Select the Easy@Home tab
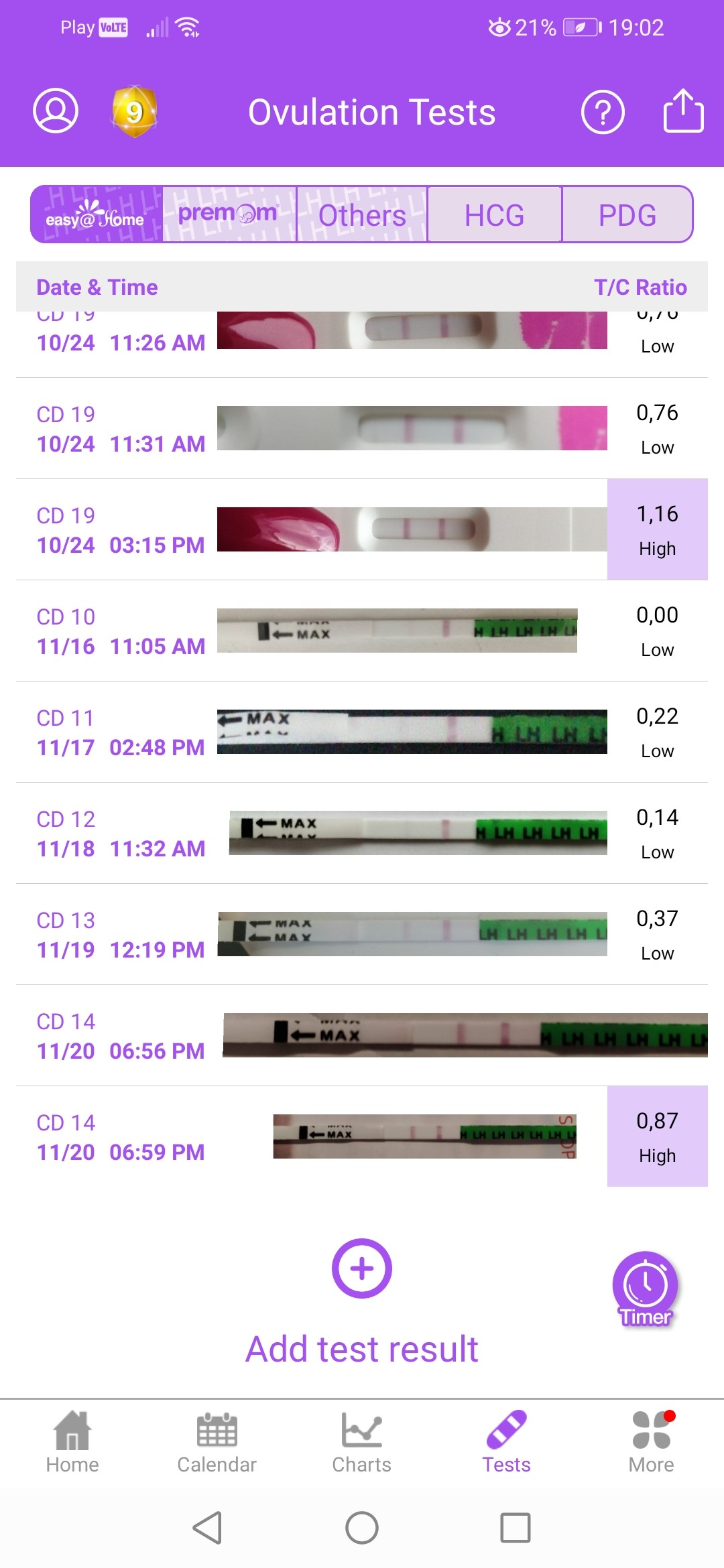 [96, 214]
